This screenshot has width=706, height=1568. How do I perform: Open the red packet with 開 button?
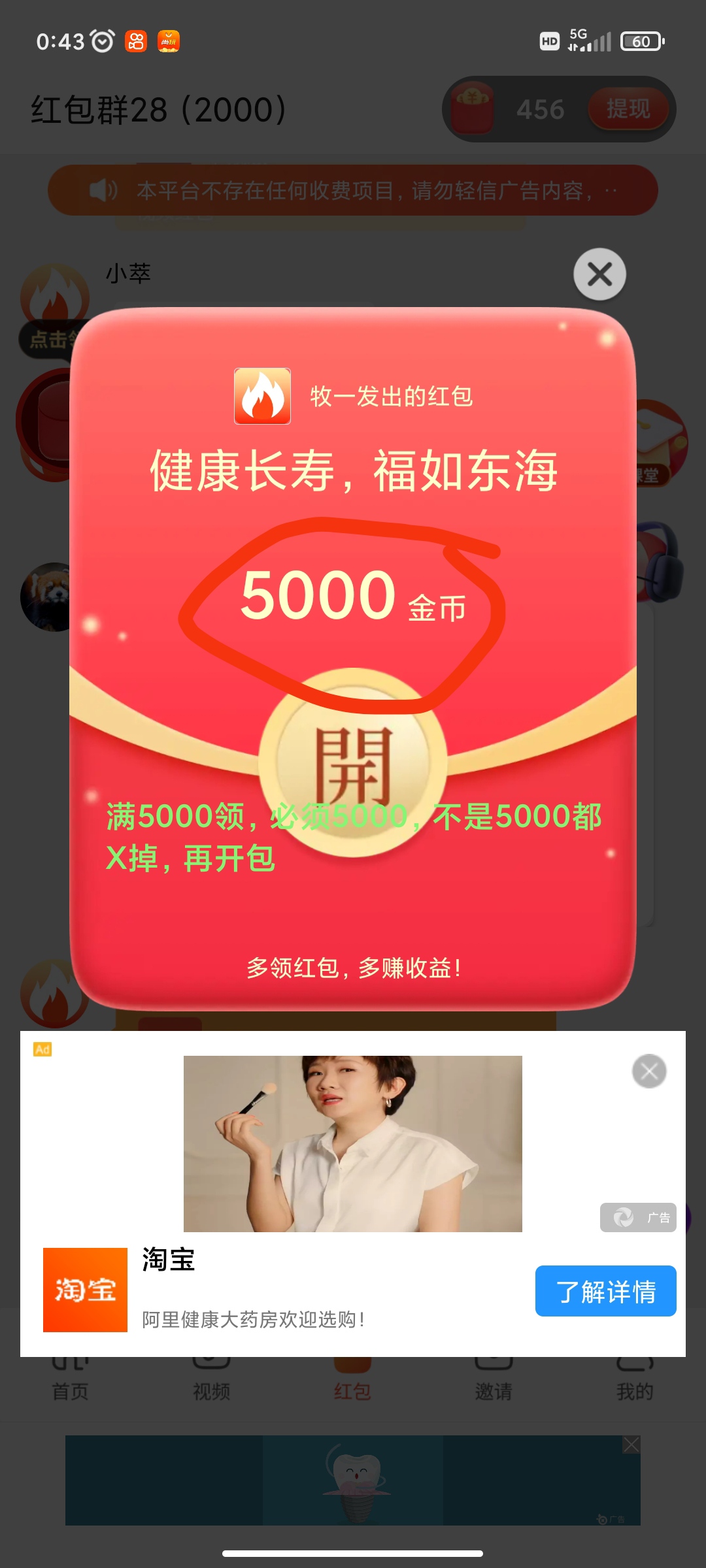[353, 762]
